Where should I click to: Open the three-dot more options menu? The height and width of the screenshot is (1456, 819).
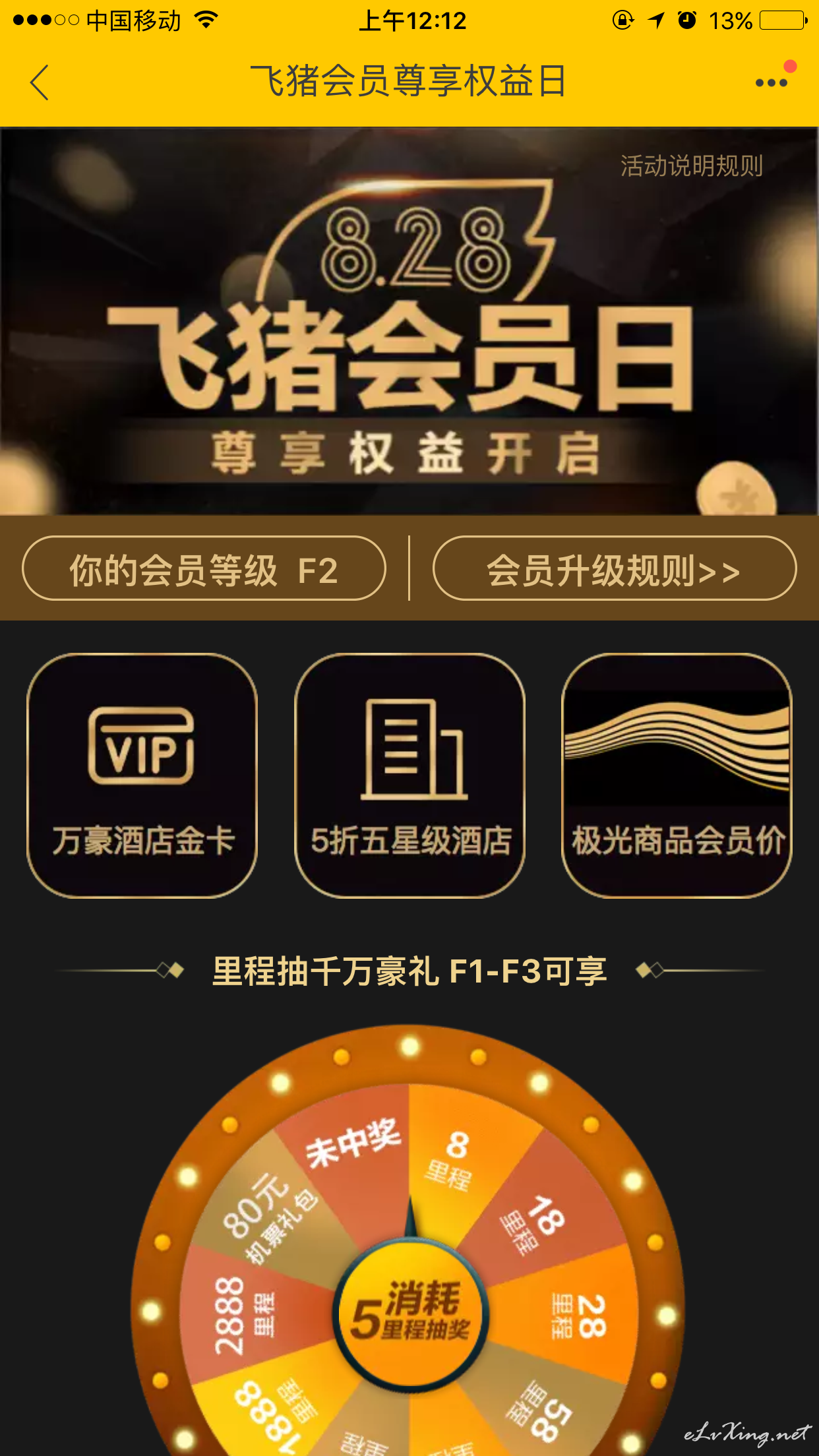click(x=772, y=82)
